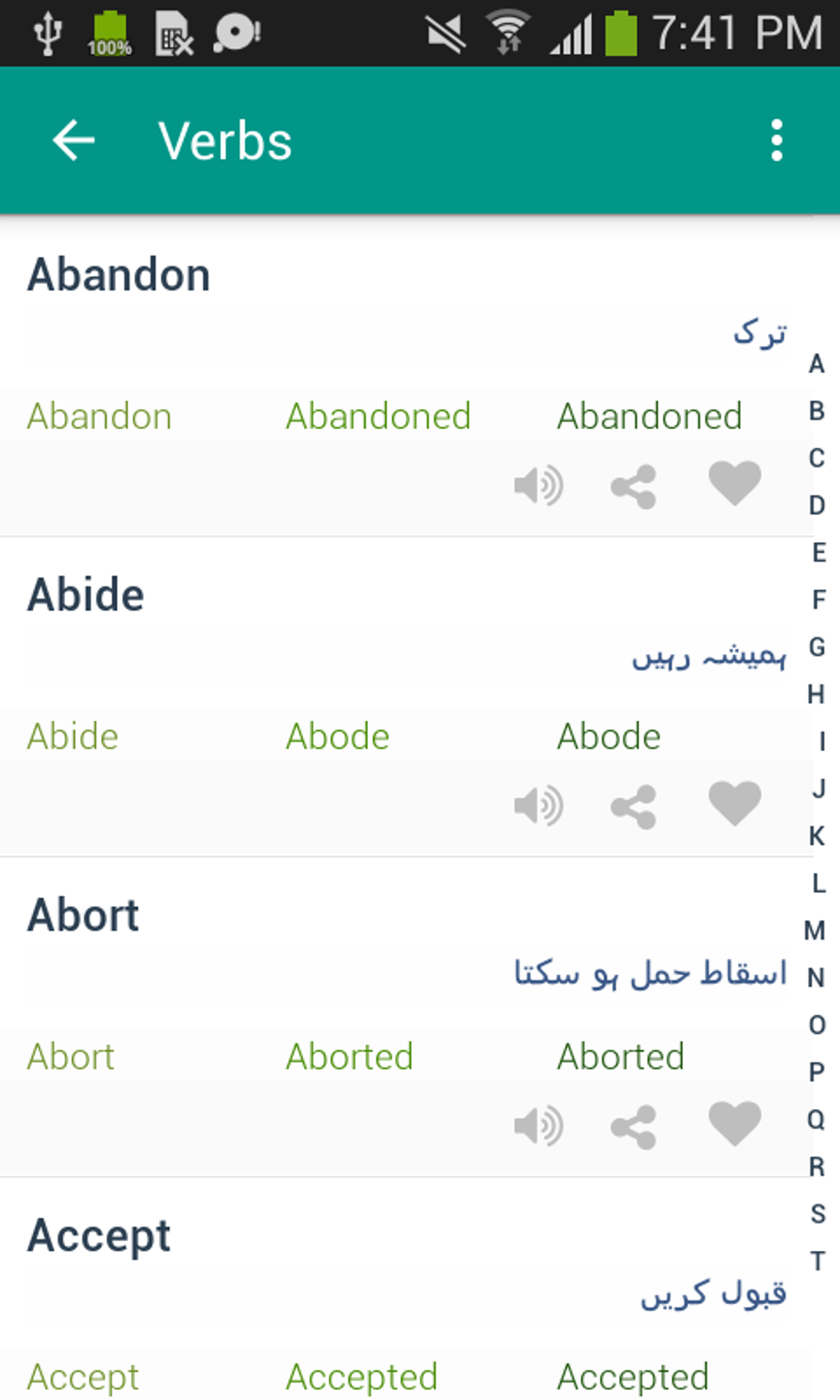Hear the pronunciation of Abort
The image size is (840, 1400).
[539, 1126]
